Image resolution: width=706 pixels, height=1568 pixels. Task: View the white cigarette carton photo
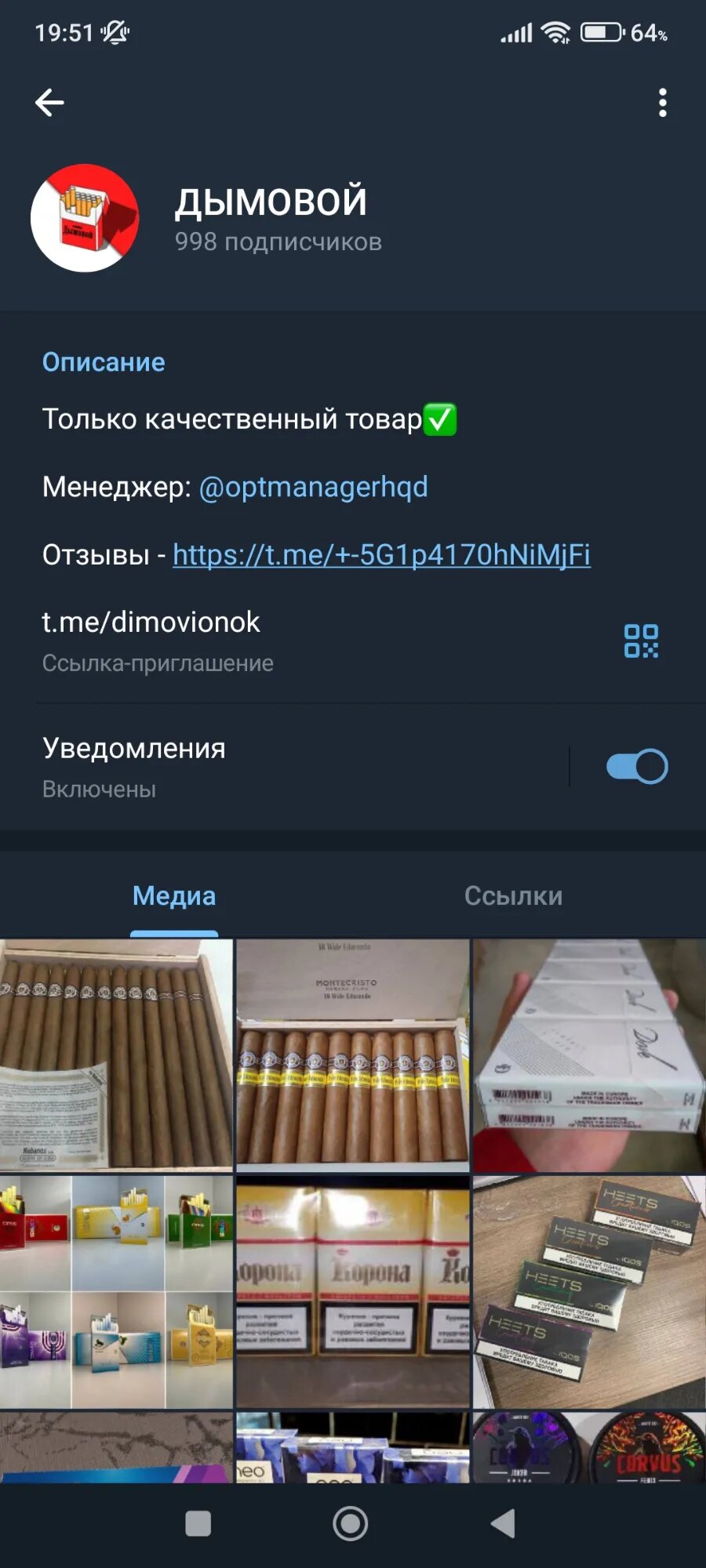589,1054
